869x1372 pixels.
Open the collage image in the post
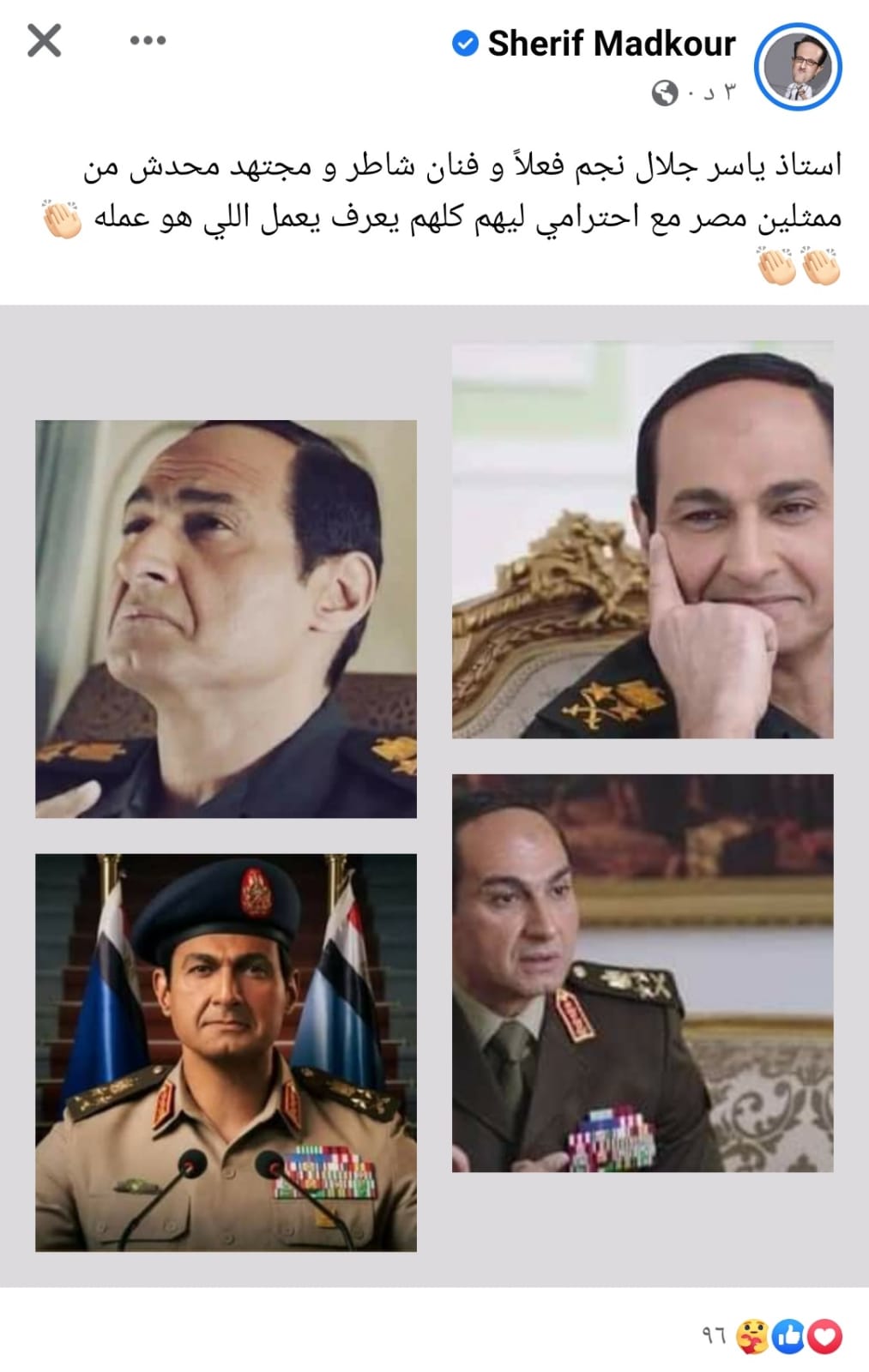tap(434, 795)
